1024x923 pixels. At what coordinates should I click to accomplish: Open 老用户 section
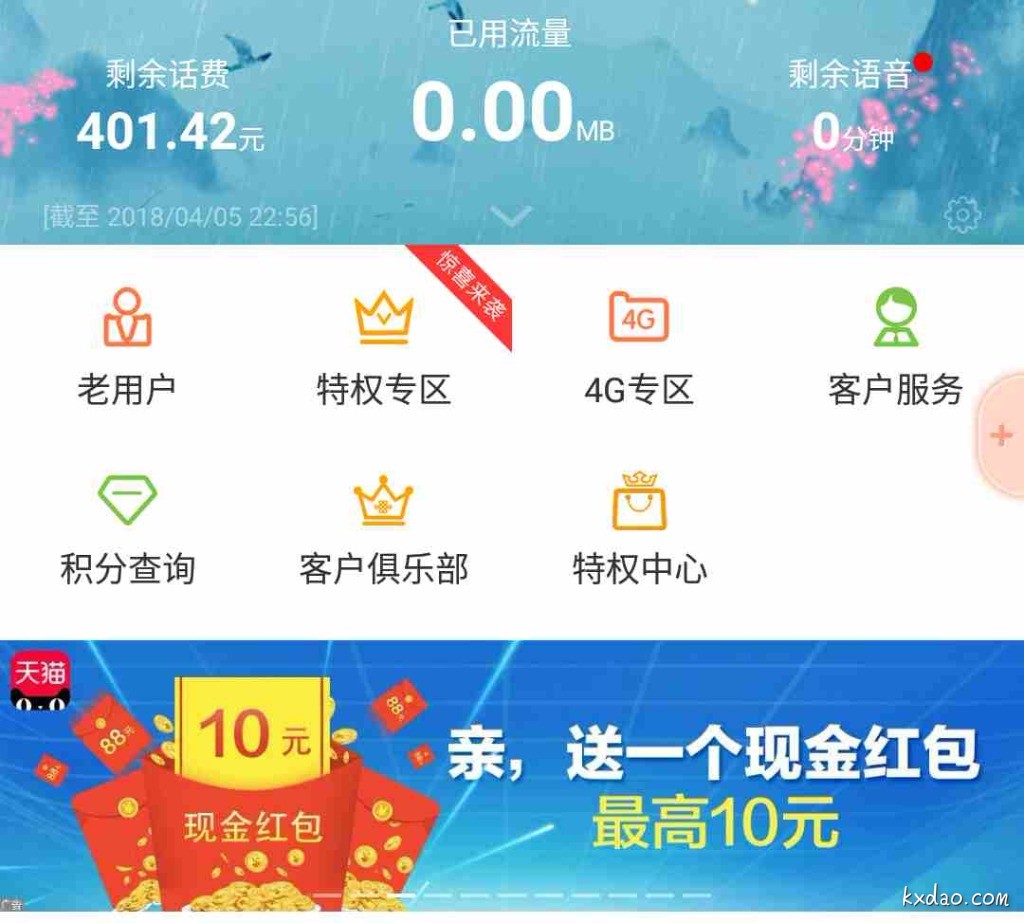click(127, 346)
